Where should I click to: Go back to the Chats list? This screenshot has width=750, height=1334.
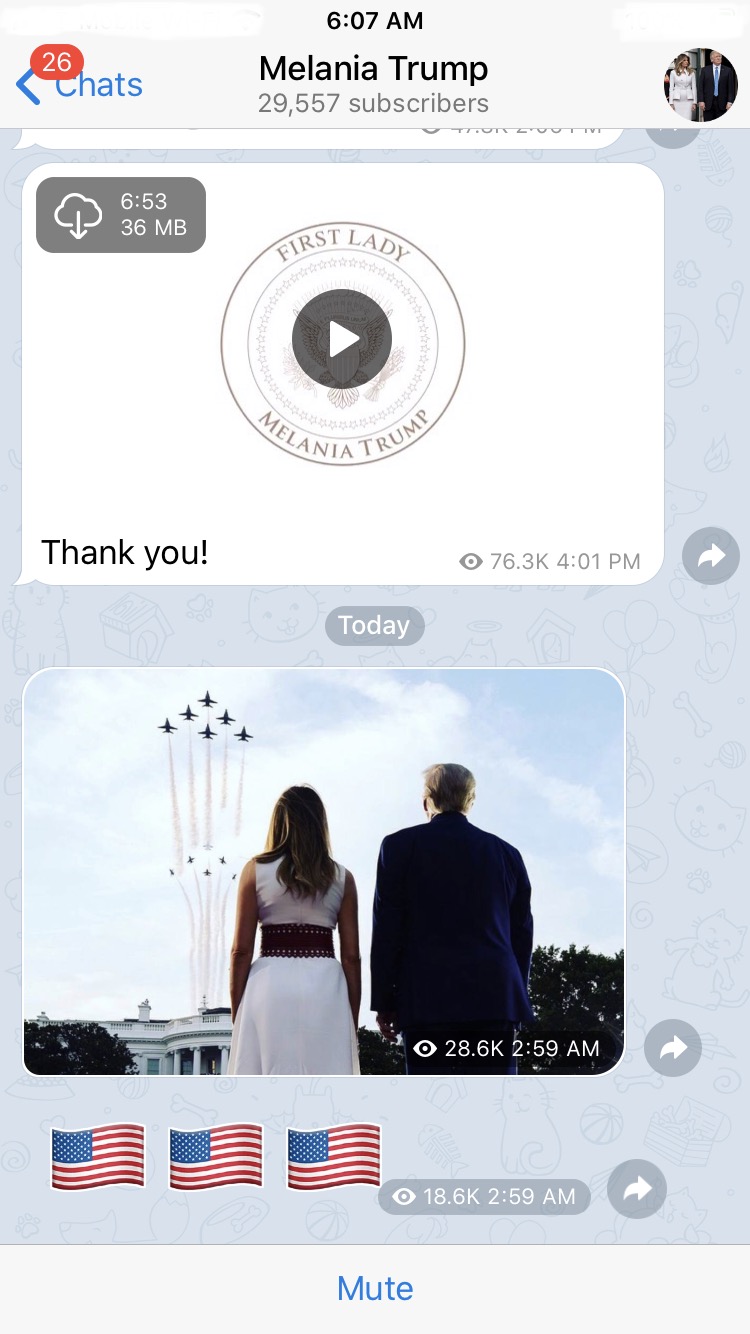coord(80,84)
